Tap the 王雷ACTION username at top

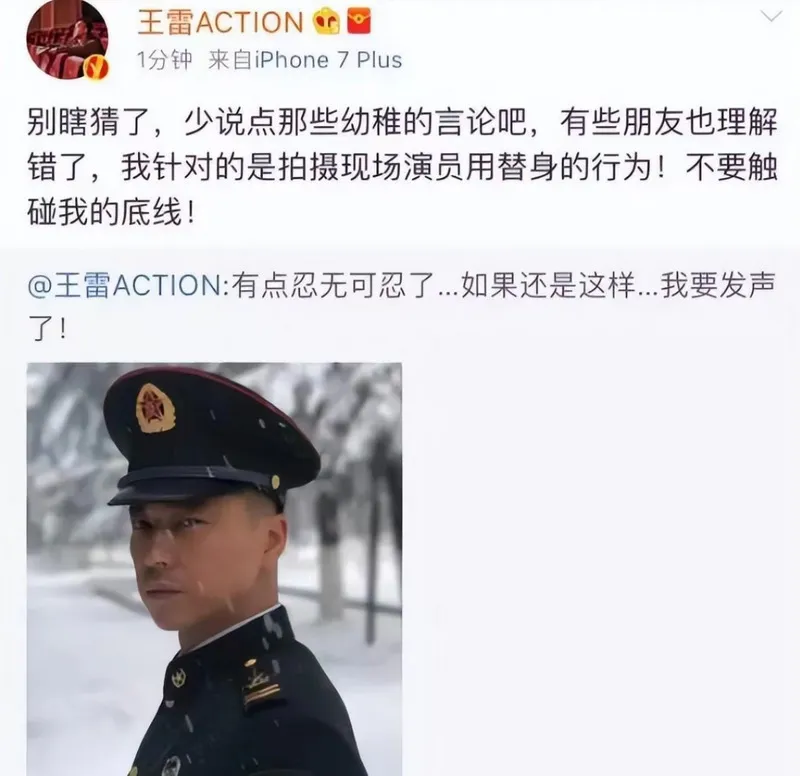click(x=220, y=21)
